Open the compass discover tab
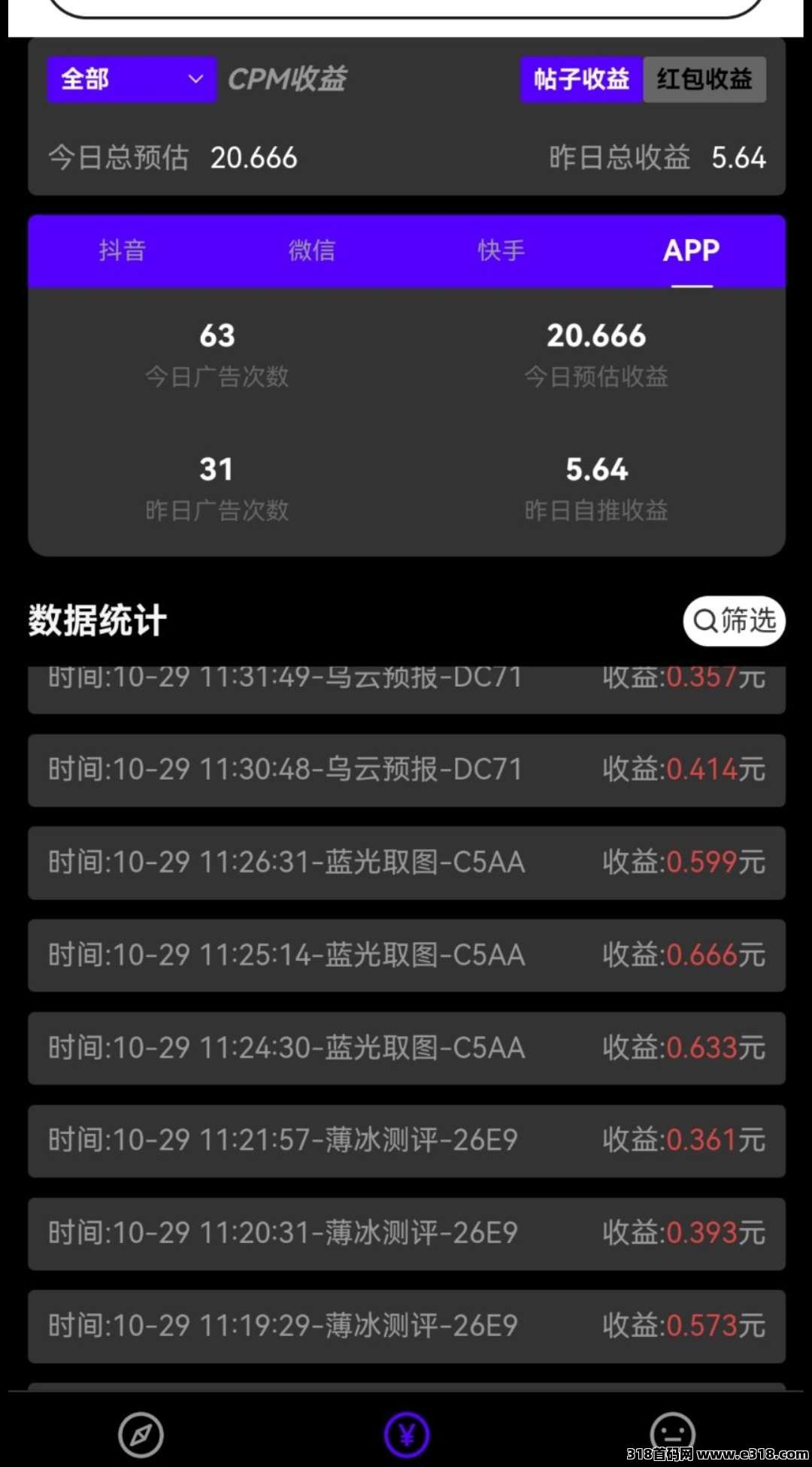This screenshot has height=1467, width=812. point(141,1435)
